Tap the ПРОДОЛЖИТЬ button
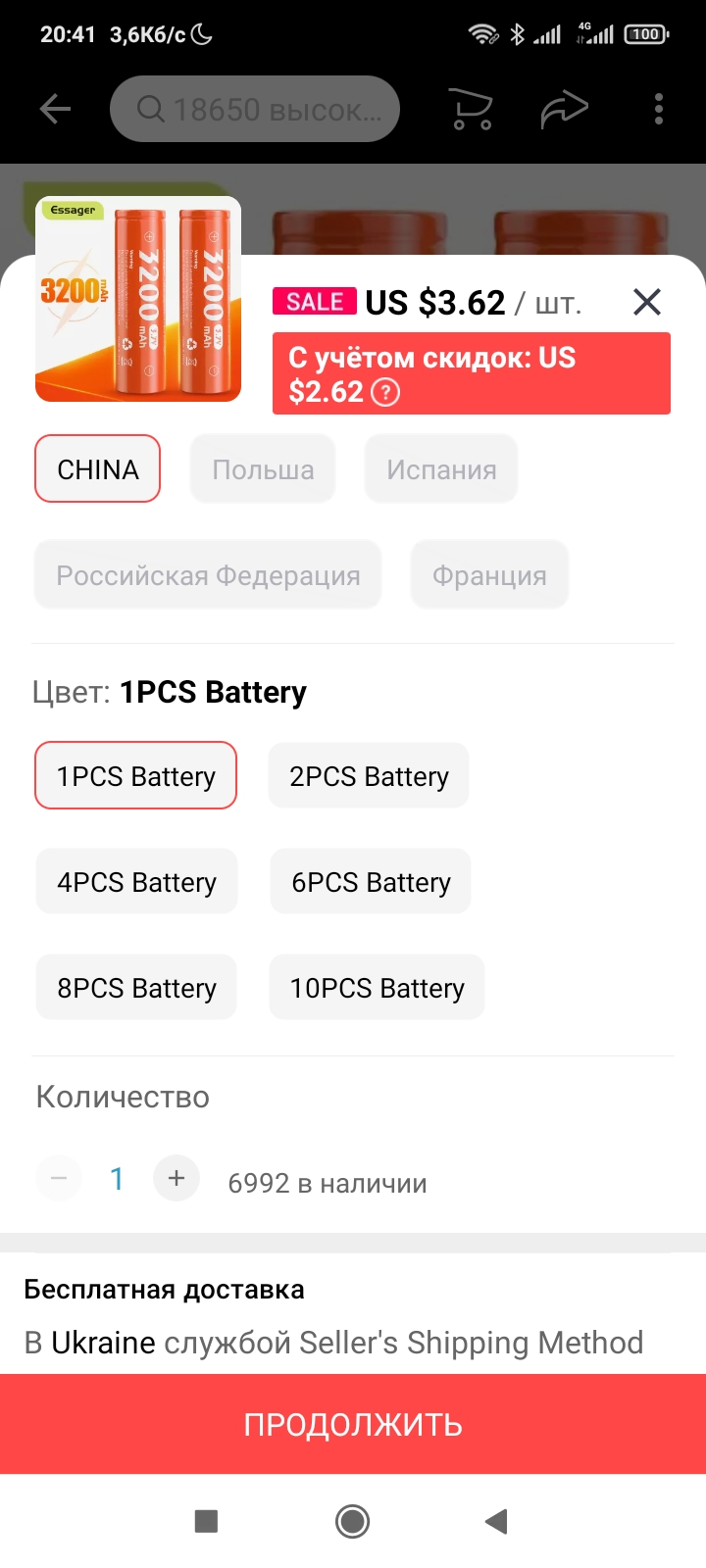The width and height of the screenshot is (706, 1568). (353, 1424)
